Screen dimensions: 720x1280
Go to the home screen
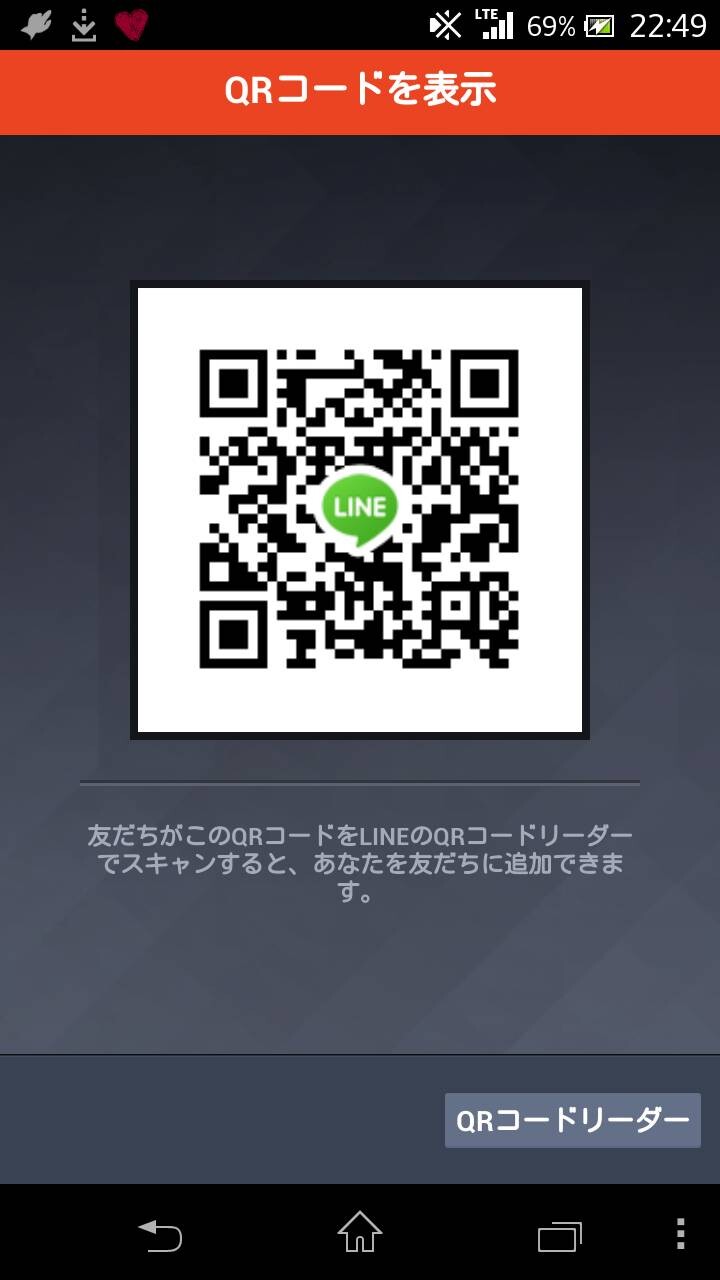[x=360, y=1232]
